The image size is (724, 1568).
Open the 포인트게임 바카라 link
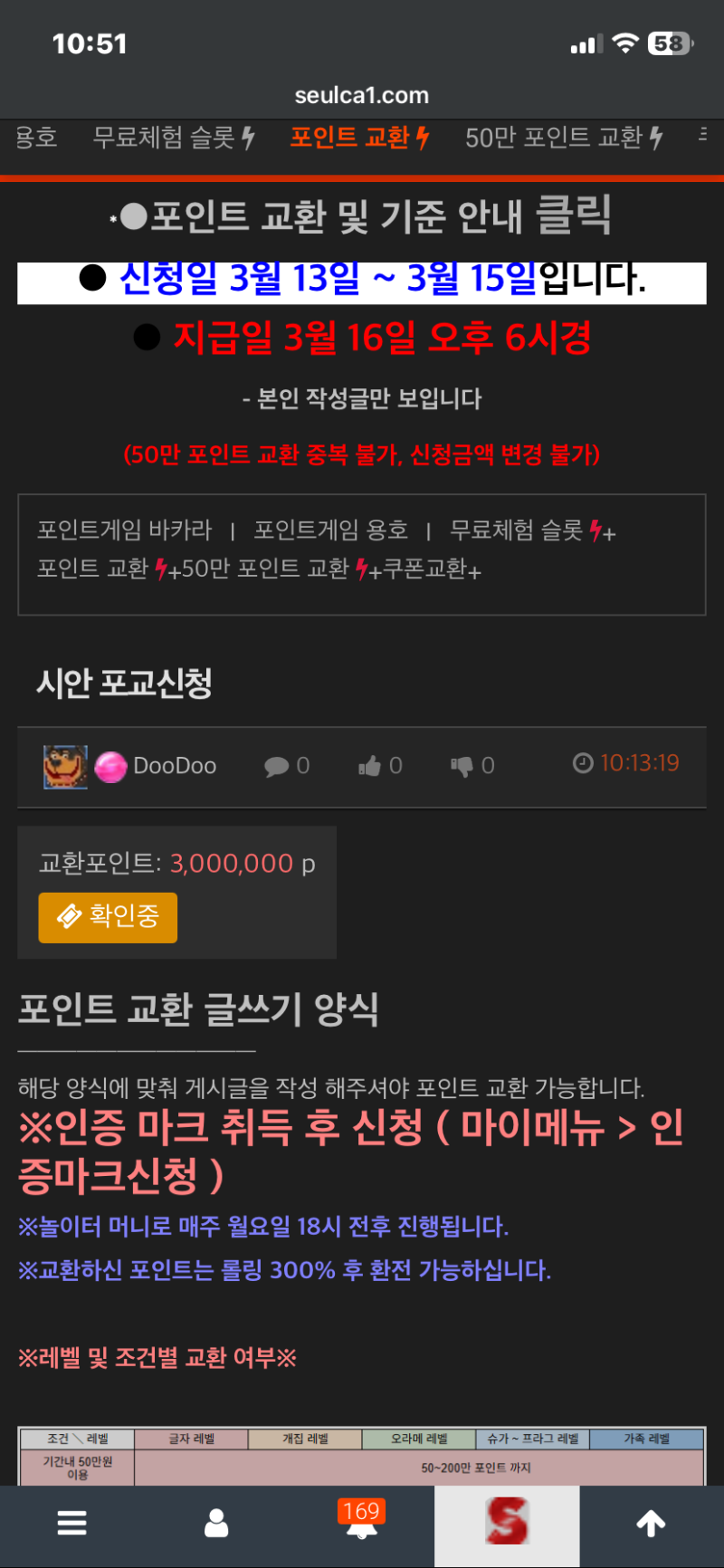[x=124, y=530]
